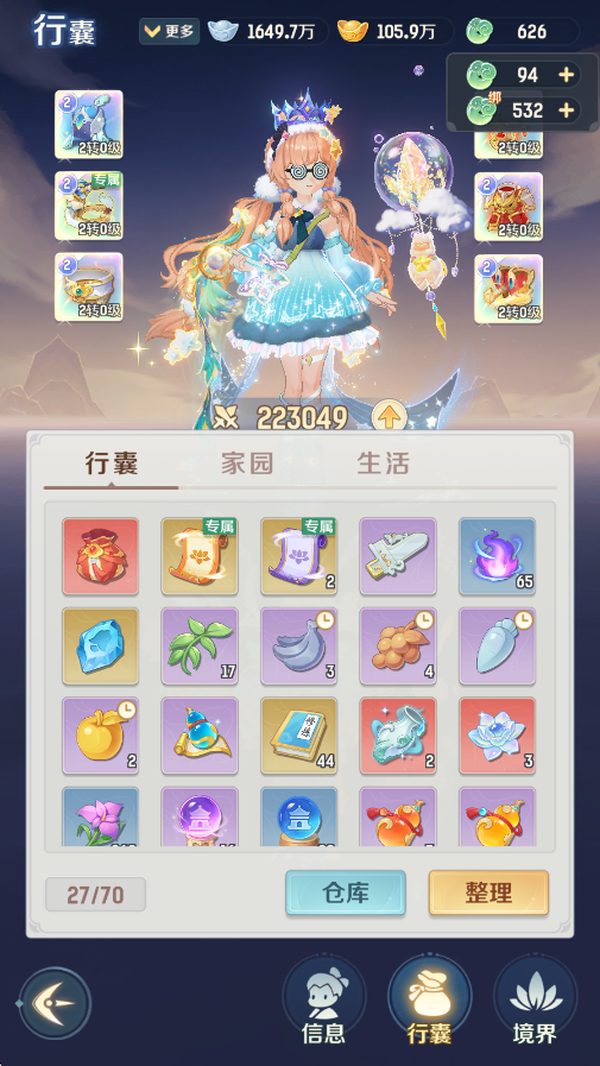Add more of the jade currency showing 94
The height and width of the screenshot is (1066, 600).
566,75
